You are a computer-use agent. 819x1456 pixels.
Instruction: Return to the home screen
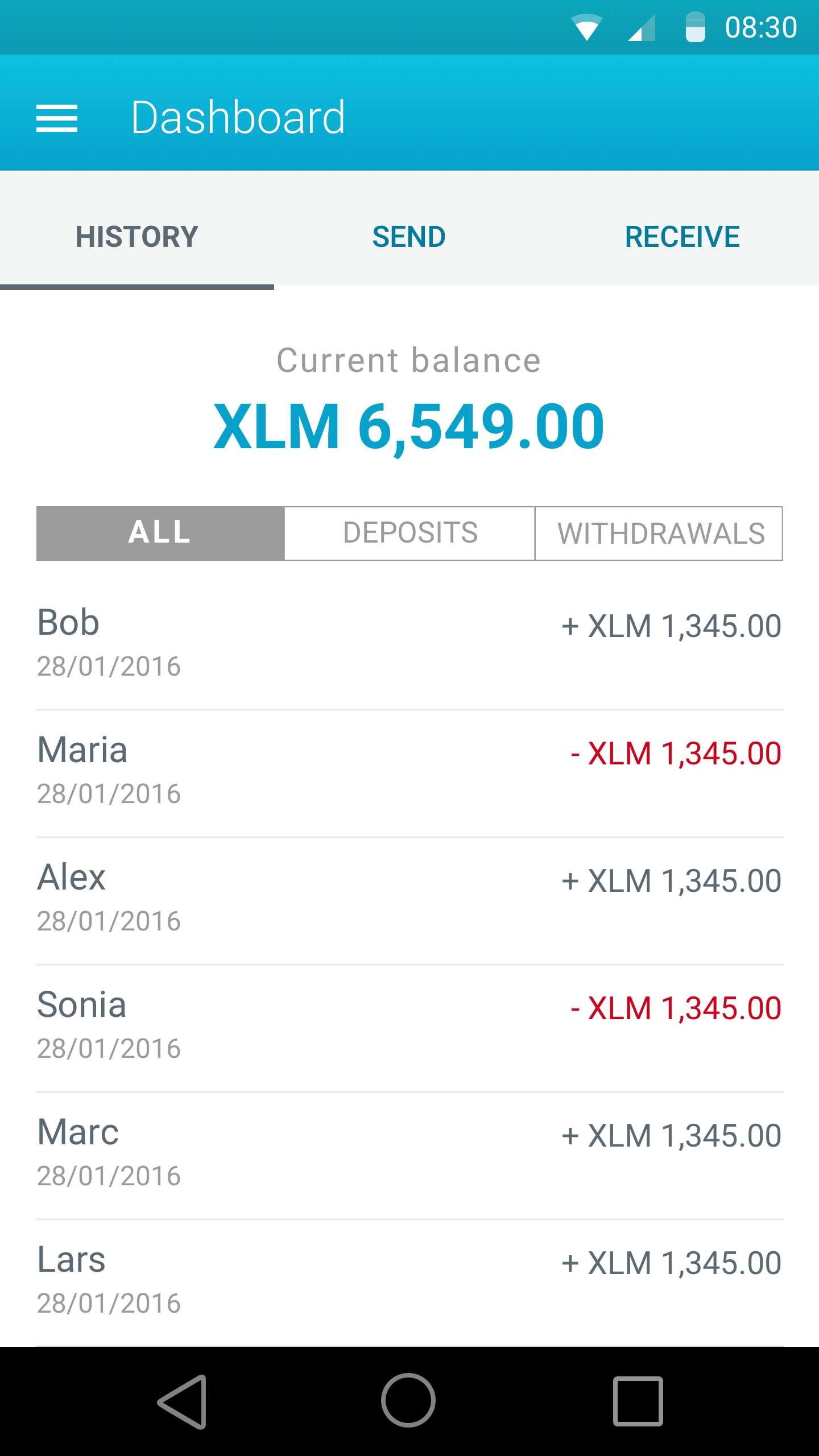coord(408,1401)
